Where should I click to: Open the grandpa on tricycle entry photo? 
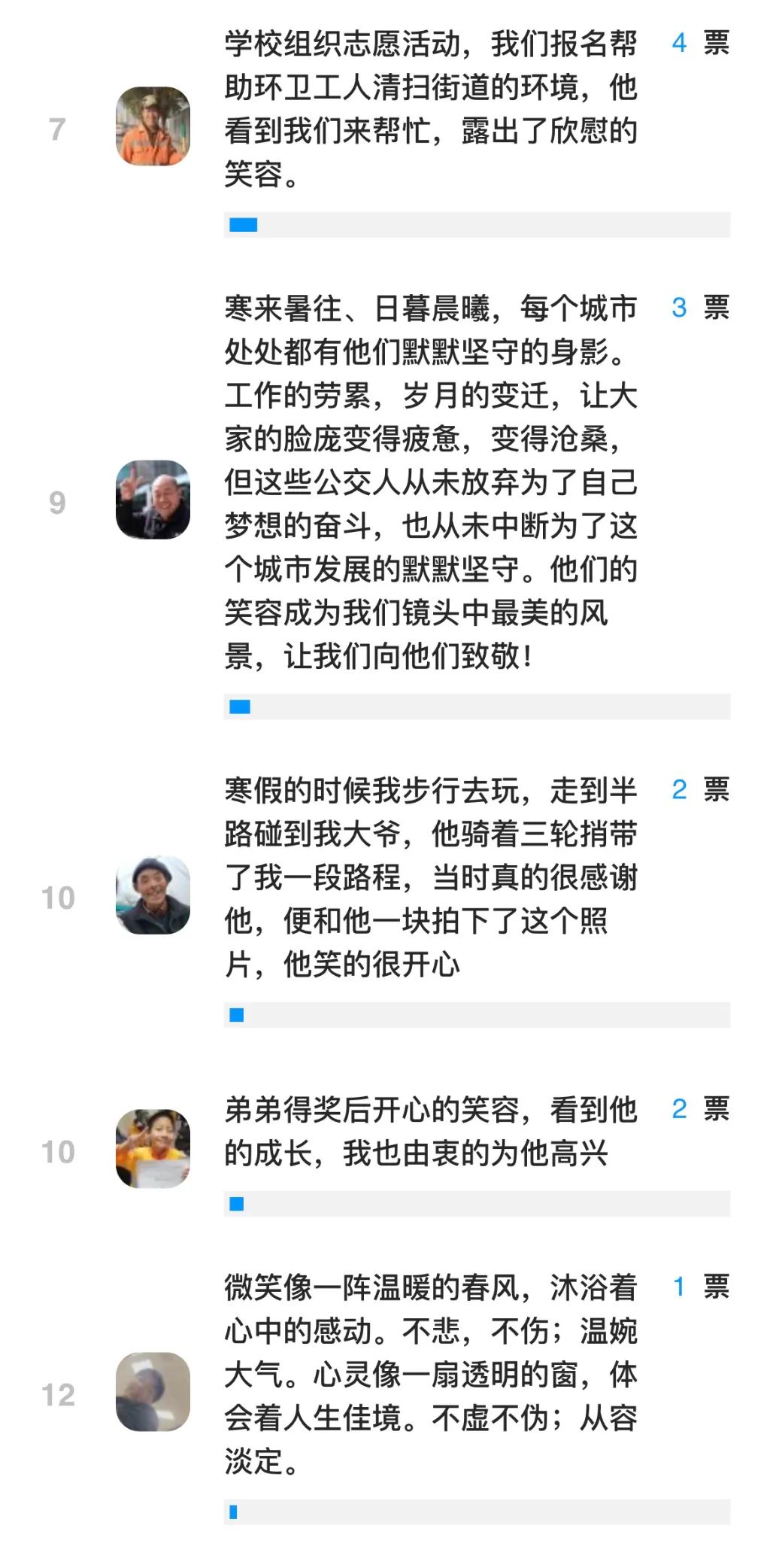tap(153, 895)
